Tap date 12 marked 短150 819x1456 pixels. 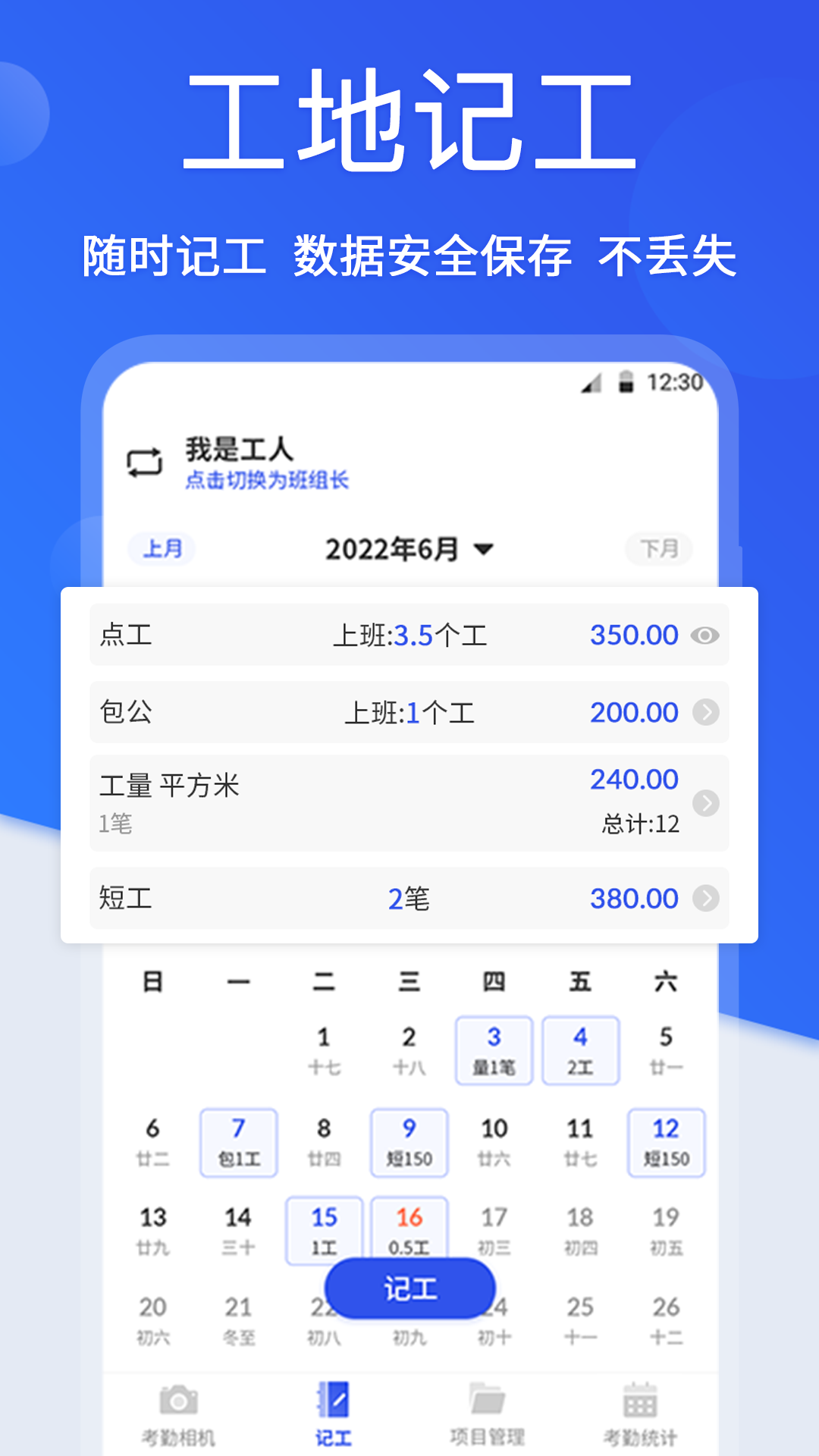667,1143
